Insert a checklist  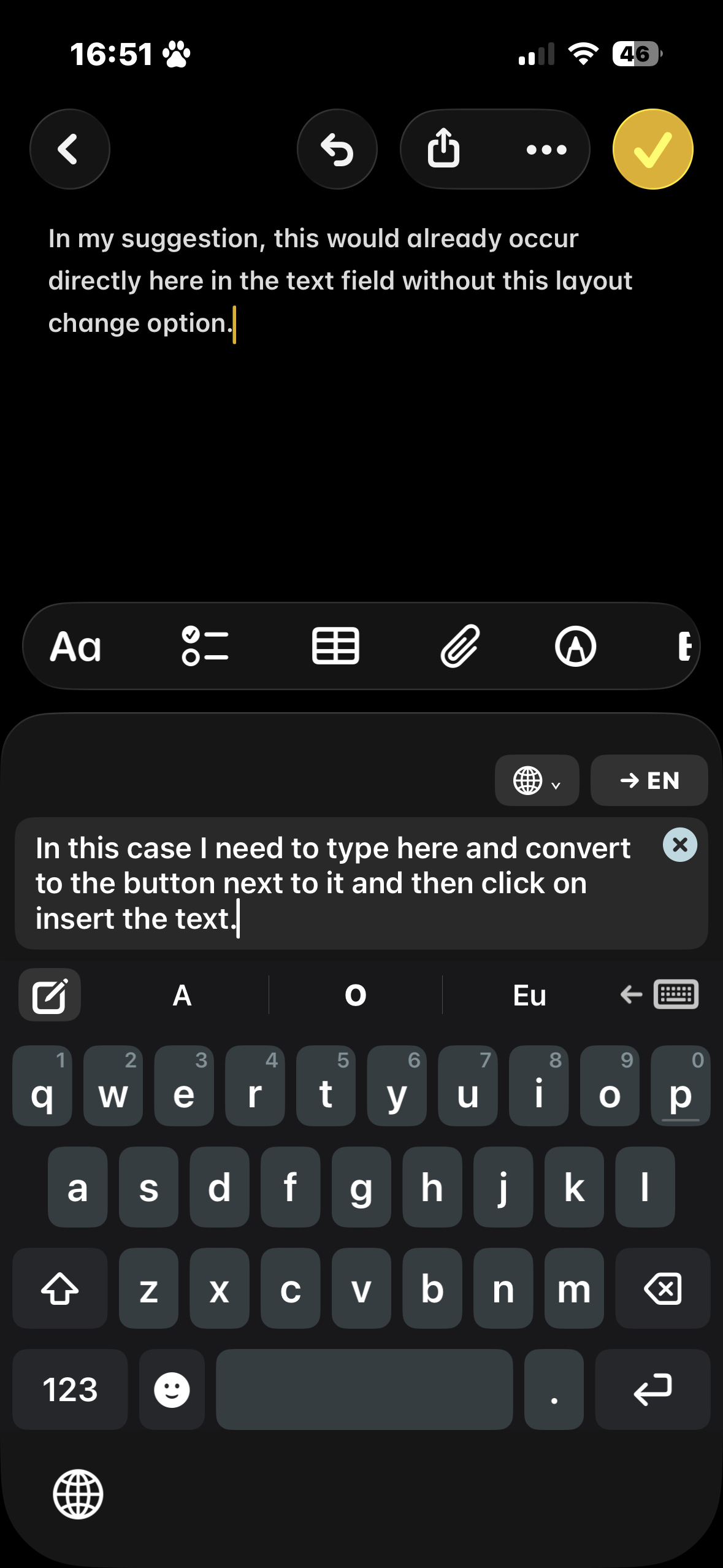point(205,647)
